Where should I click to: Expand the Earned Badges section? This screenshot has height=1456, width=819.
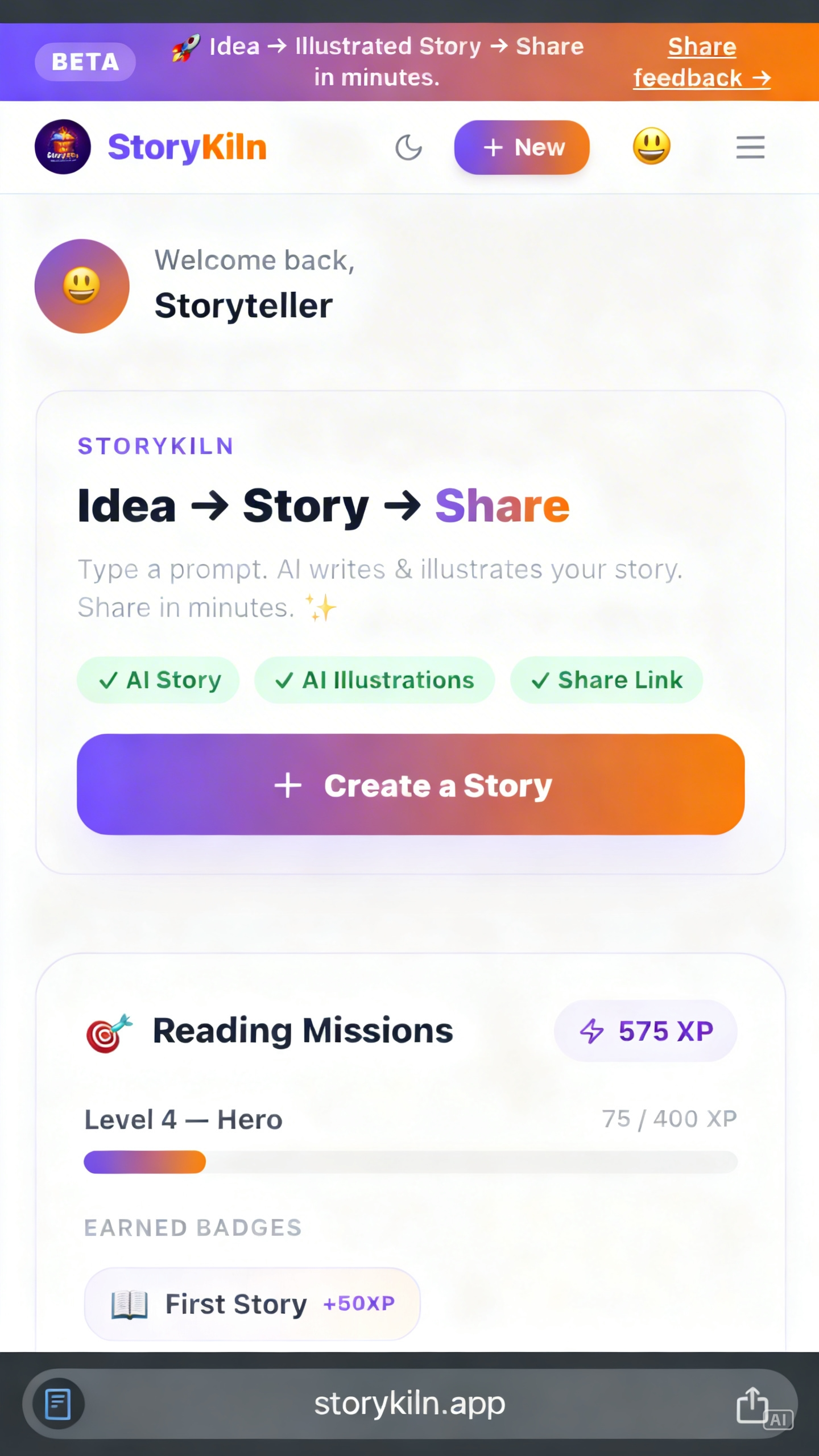pyautogui.click(x=192, y=1227)
